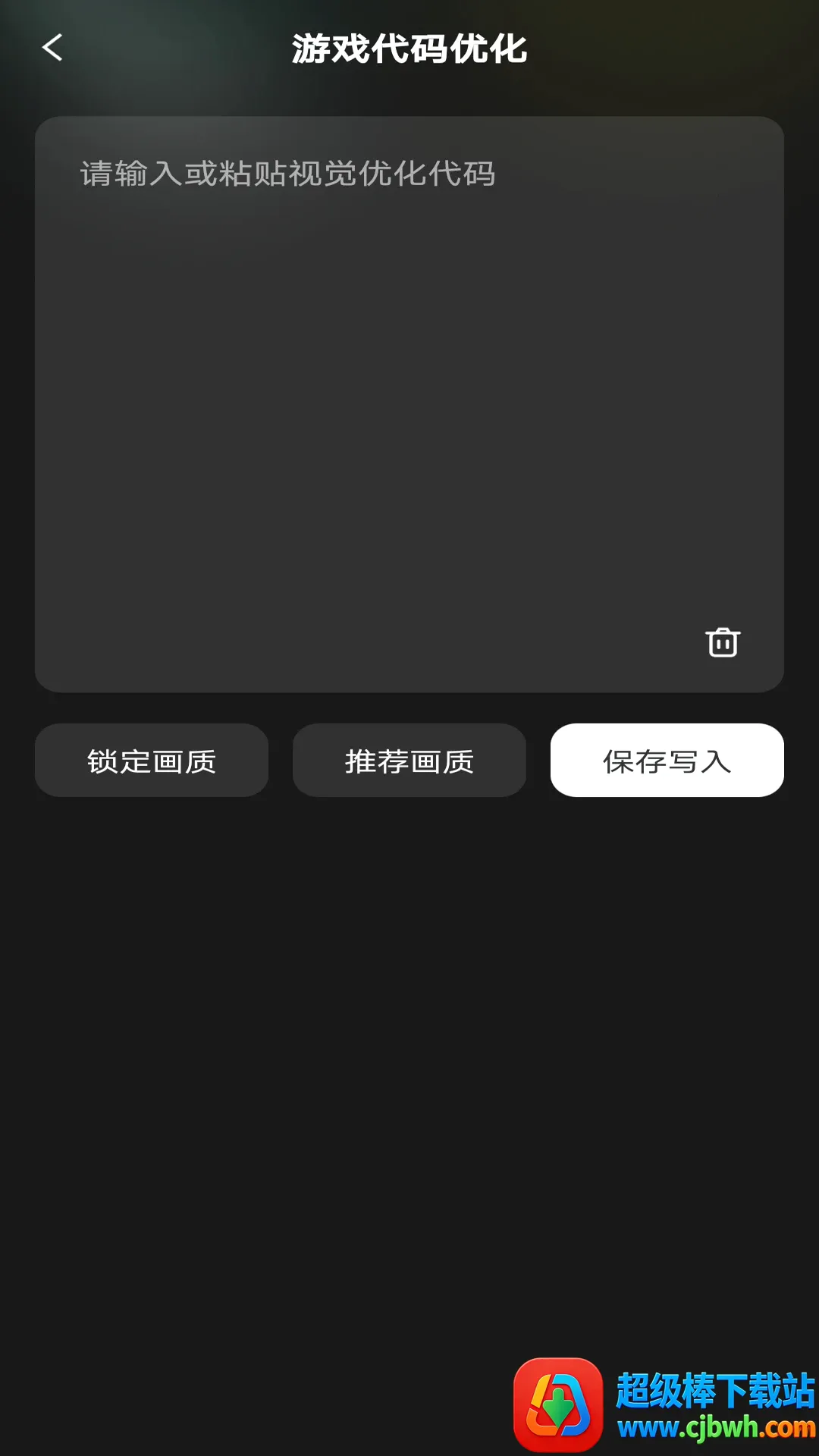This screenshot has height=1456, width=819.
Task: Clear the code with the trash icon
Action: 723,642
